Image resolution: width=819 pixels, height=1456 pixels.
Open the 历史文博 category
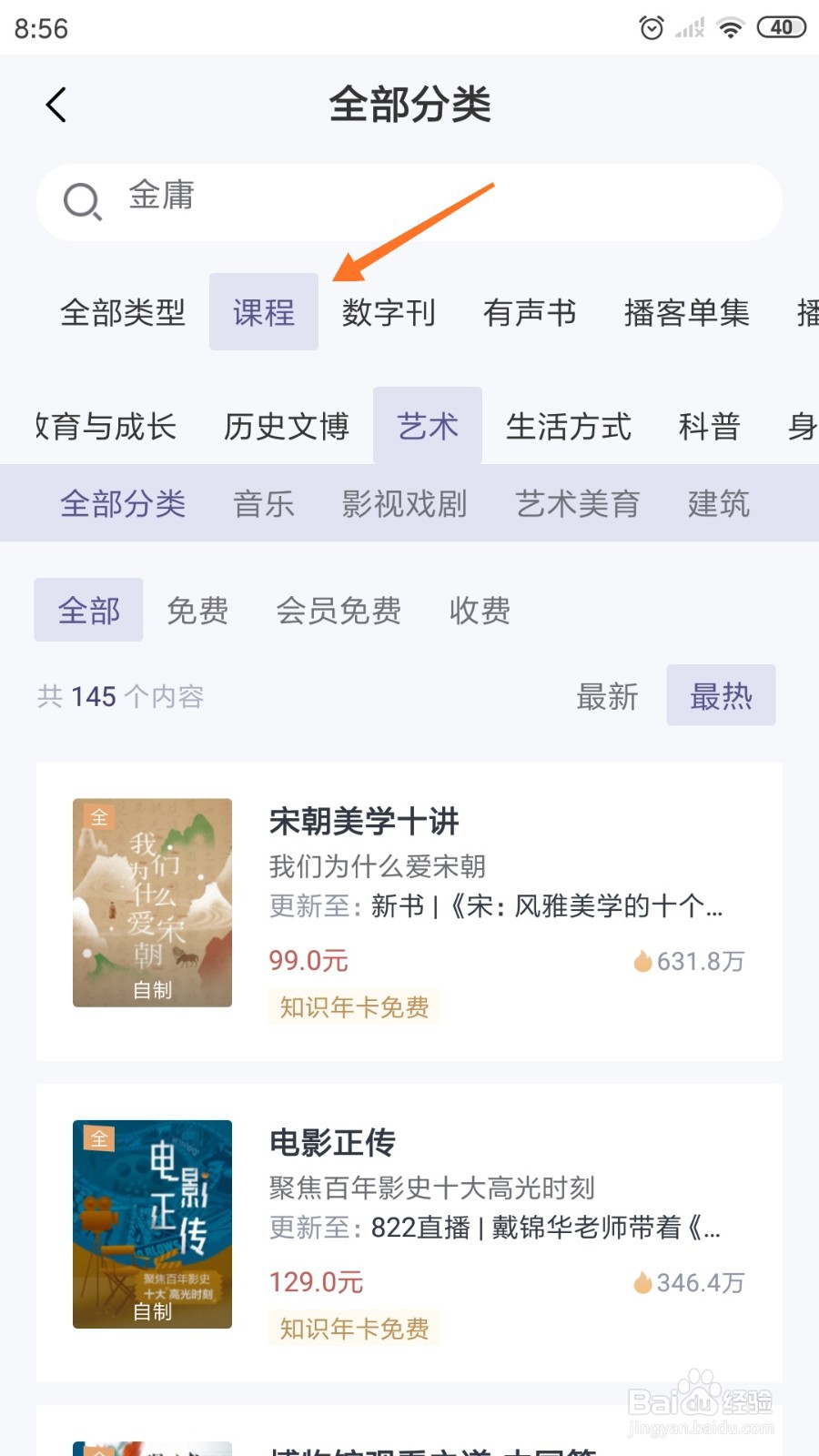[x=285, y=426]
